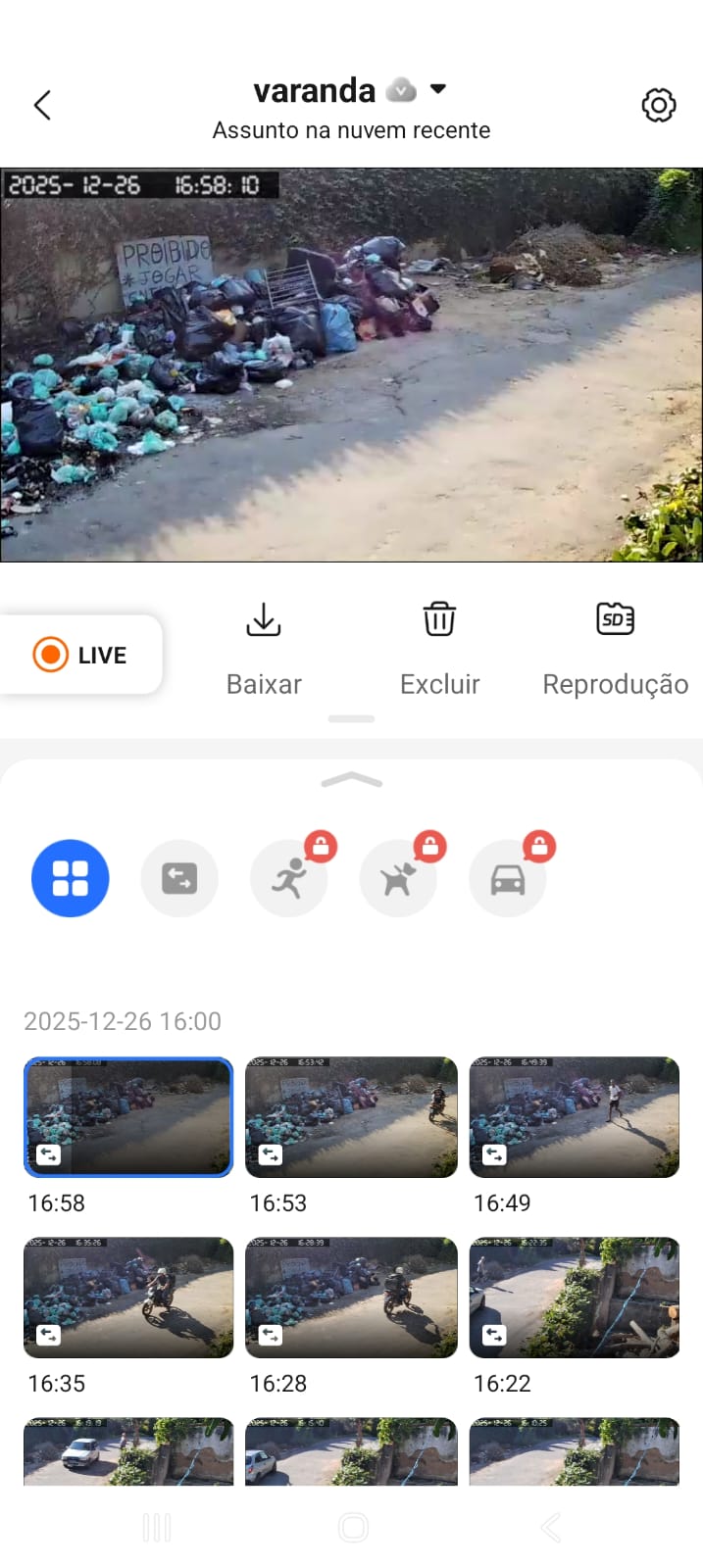Expand the events panel with the chevron
The image size is (703, 1568).
click(x=351, y=780)
